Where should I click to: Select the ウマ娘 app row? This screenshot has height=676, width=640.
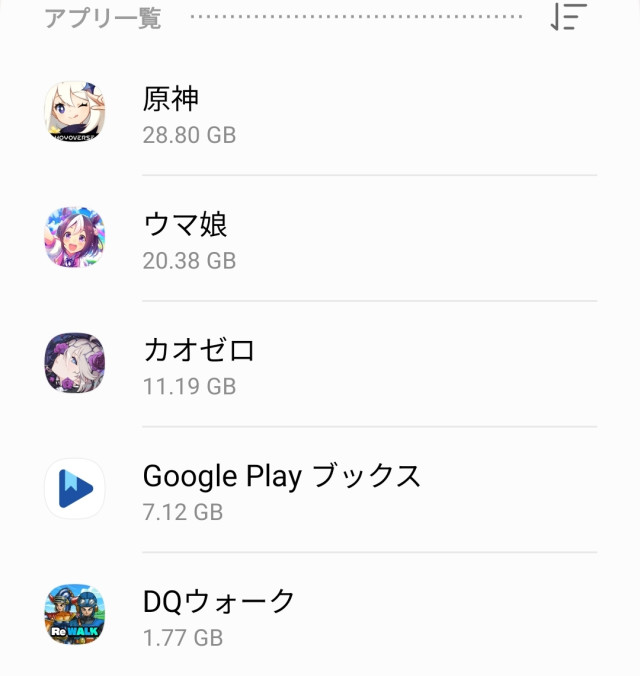click(320, 239)
